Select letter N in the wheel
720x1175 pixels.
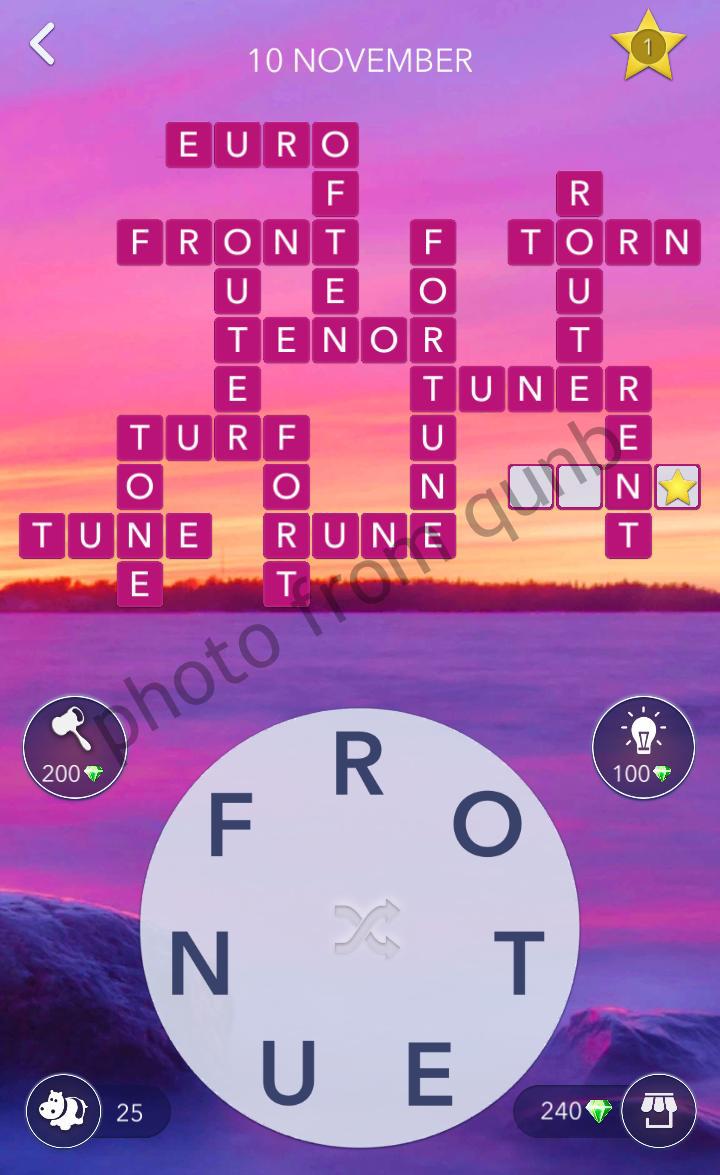[x=200, y=963]
